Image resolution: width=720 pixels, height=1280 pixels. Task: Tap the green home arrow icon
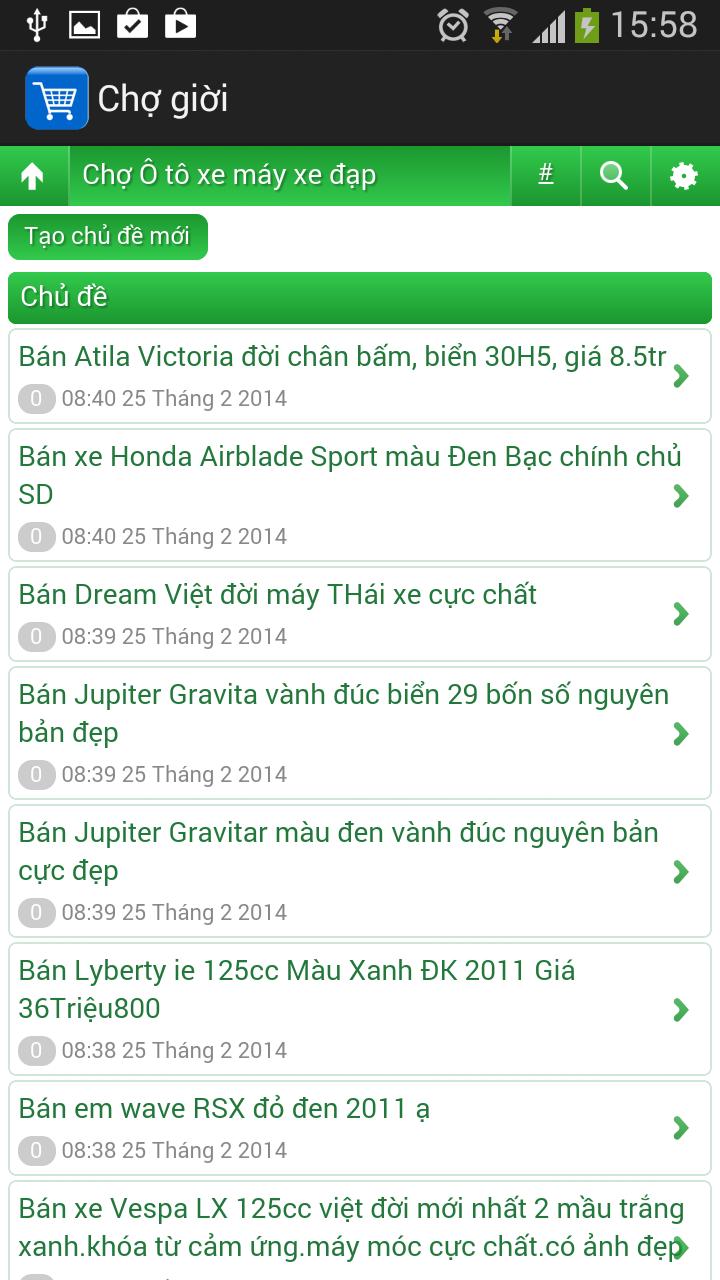click(34, 175)
